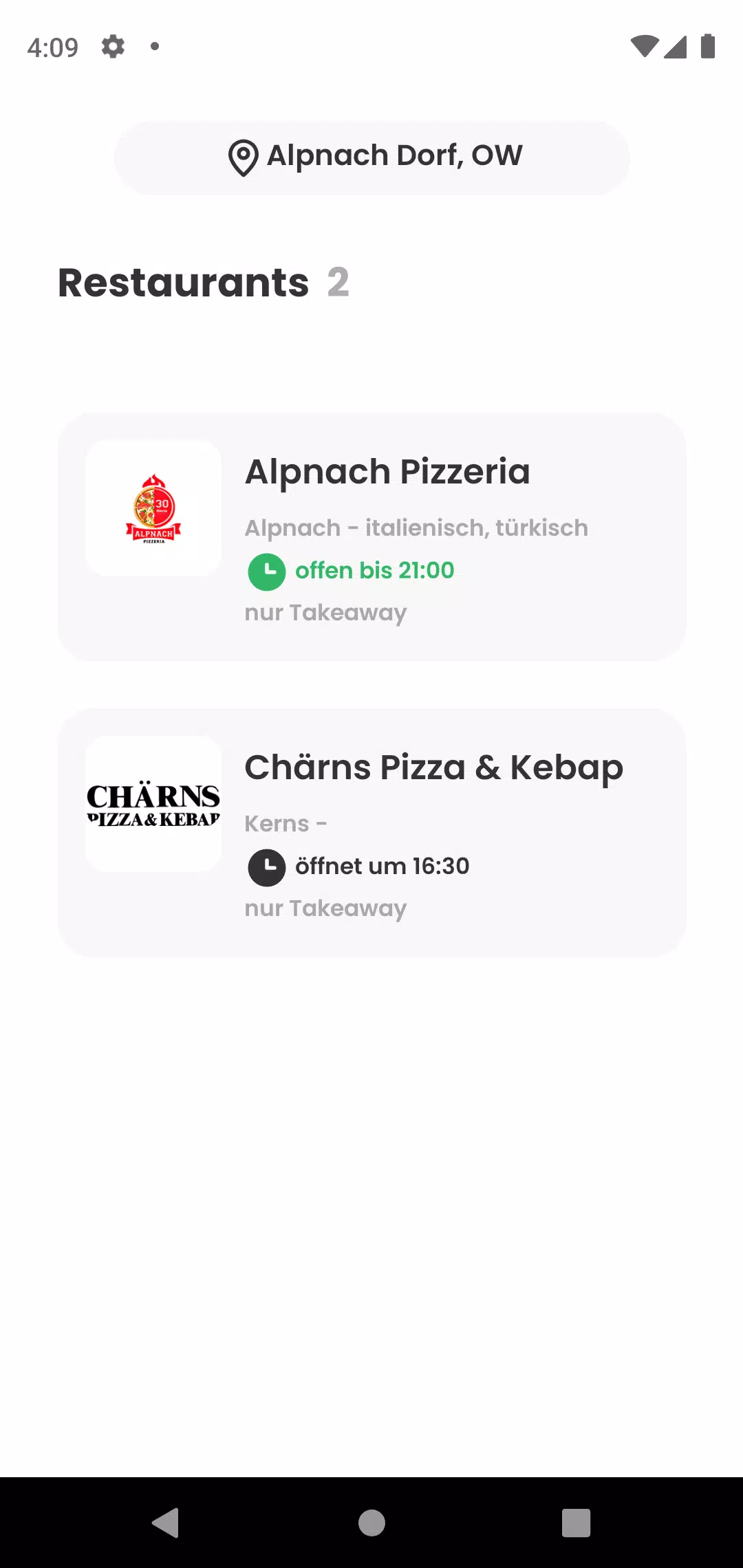Open the Alpnach Pizzeria restaurant card
This screenshot has height=1568, width=743.
coord(371,536)
